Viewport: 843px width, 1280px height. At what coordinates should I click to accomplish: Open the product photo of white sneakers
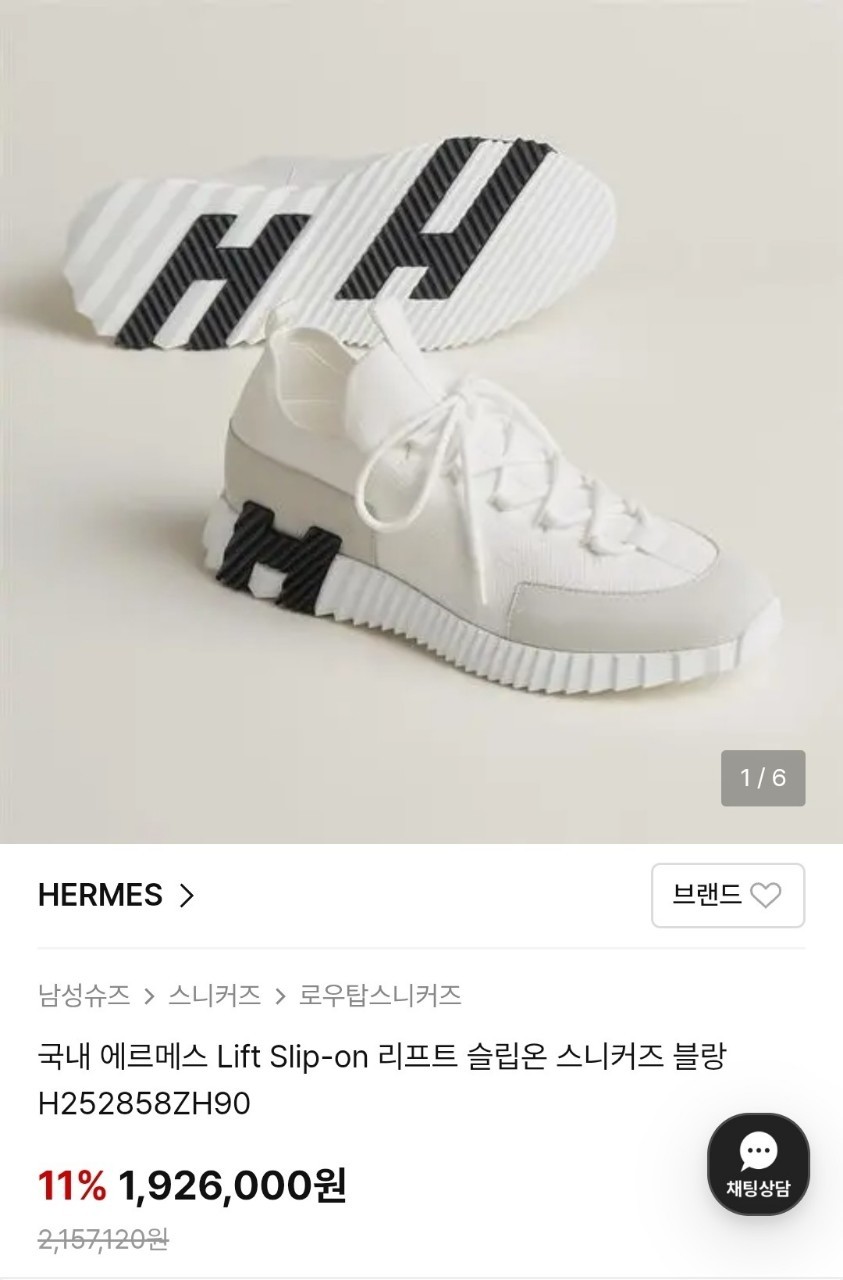(420, 420)
